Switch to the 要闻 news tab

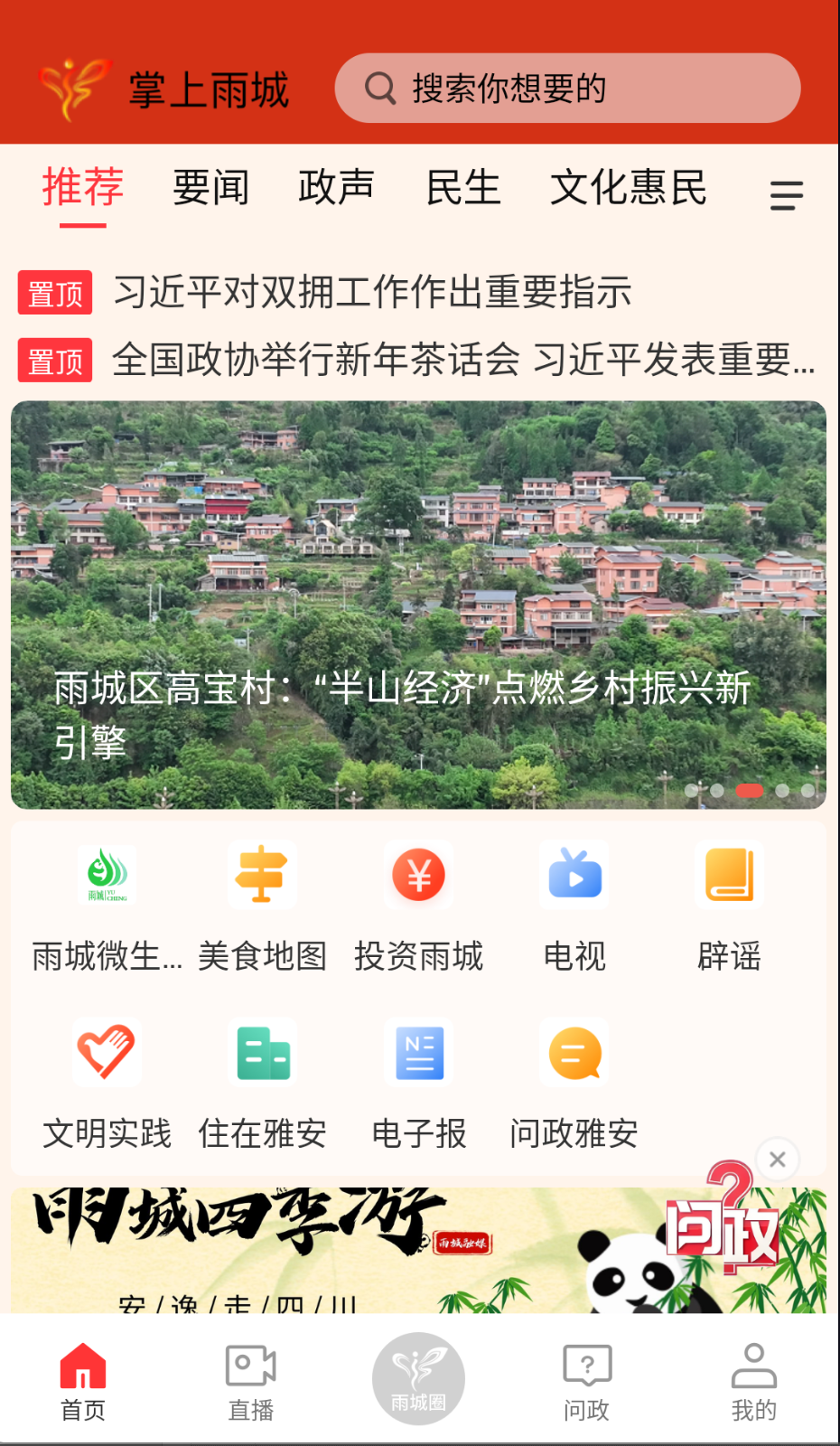tap(211, 188)
